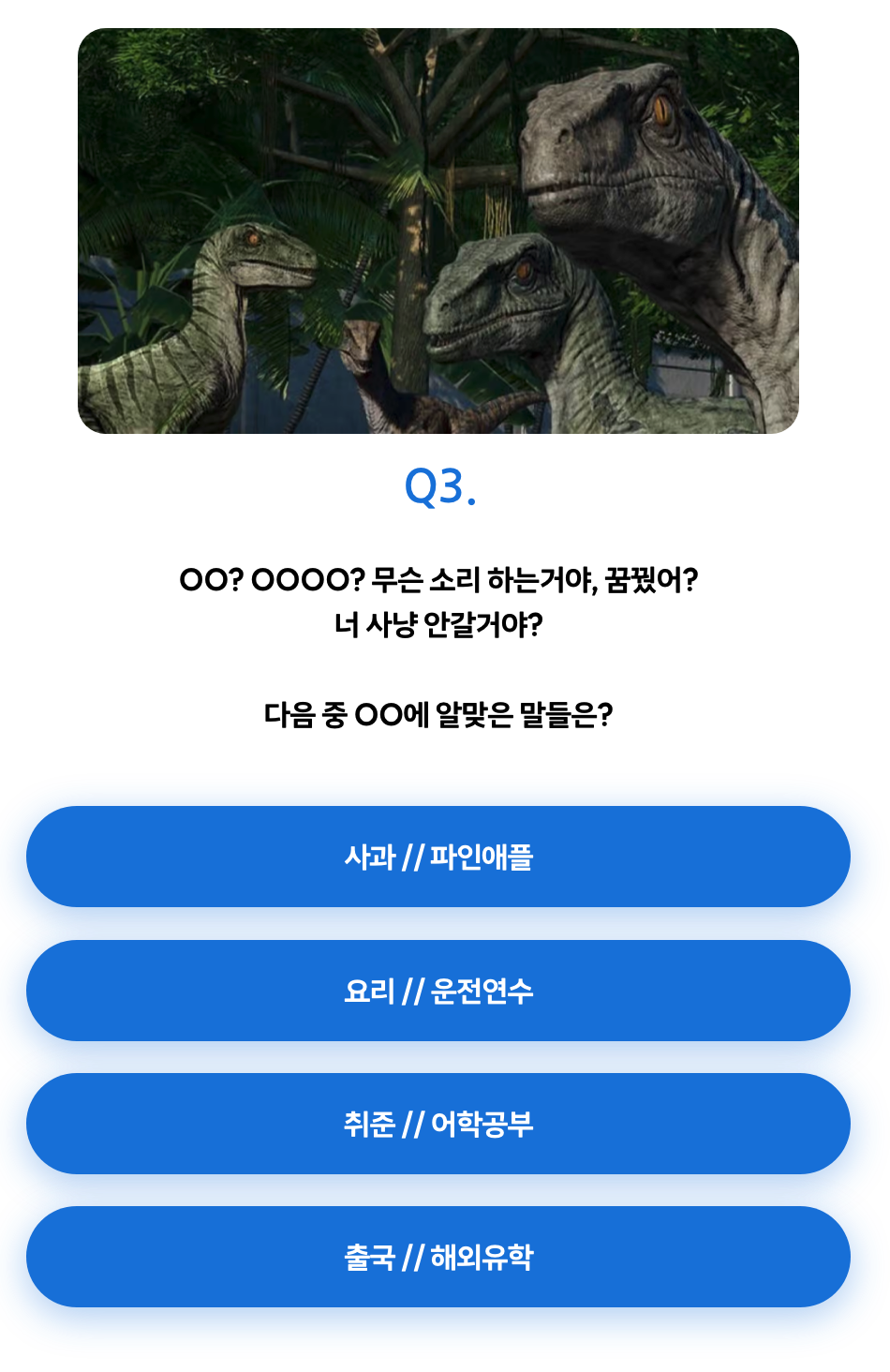Pick the option mentioning 어학공부
The width and height of the screenshot is (890, 1372).
tap(440, 1123)
